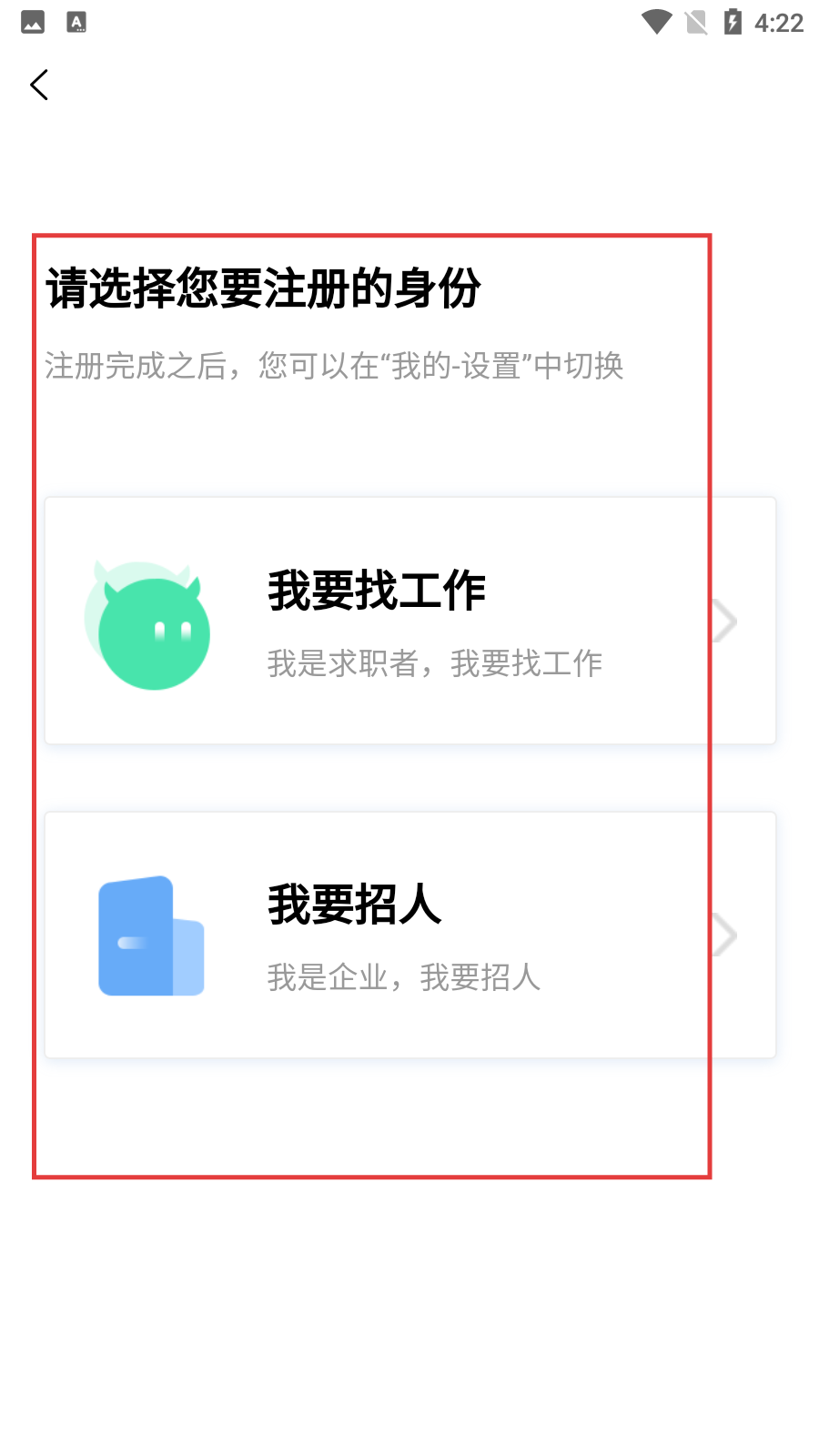This screenshot has width=819, height=1456.
Task: Go back using the top-left arrow
Action: tap(39, 85)
